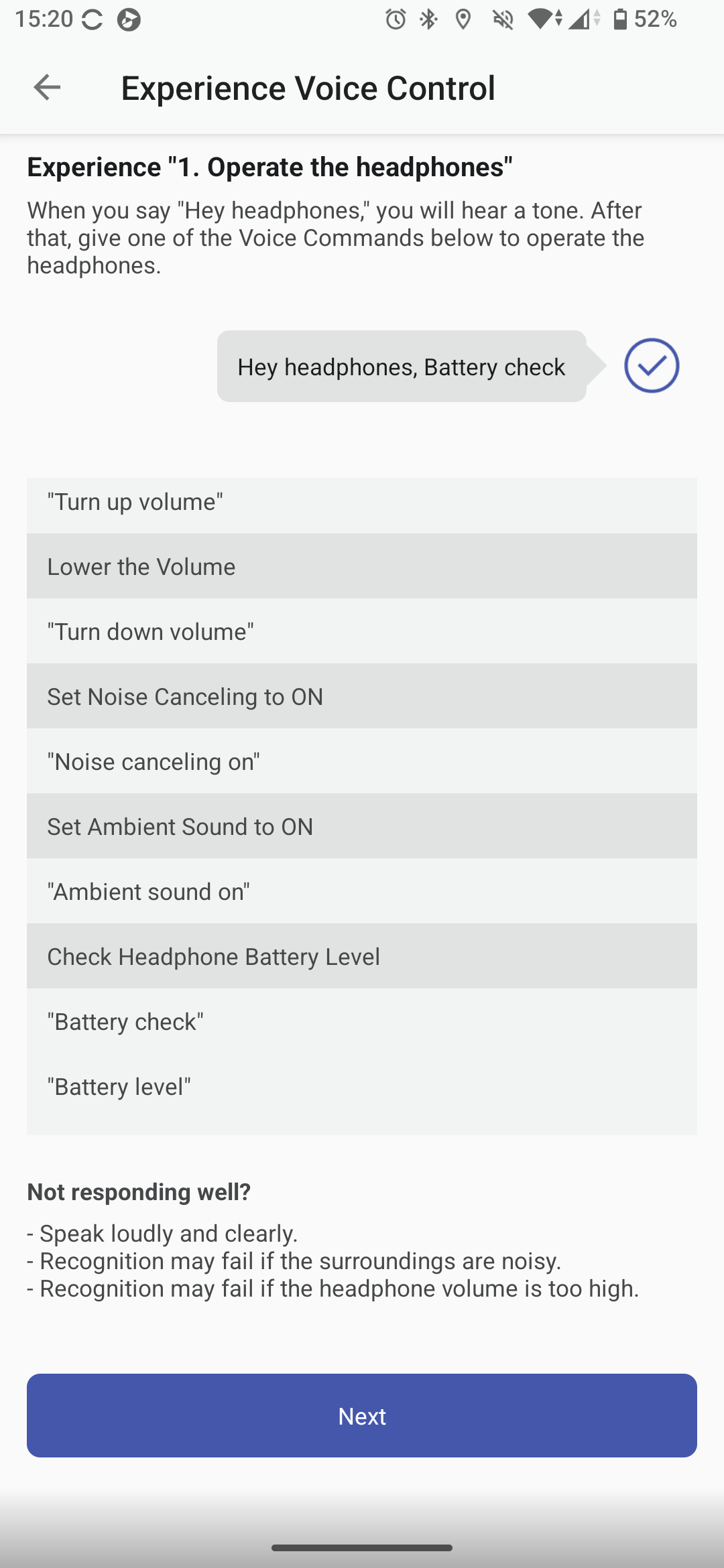
Task: Go back from Experience Voice Control
Action: click(x=47, y=87)
